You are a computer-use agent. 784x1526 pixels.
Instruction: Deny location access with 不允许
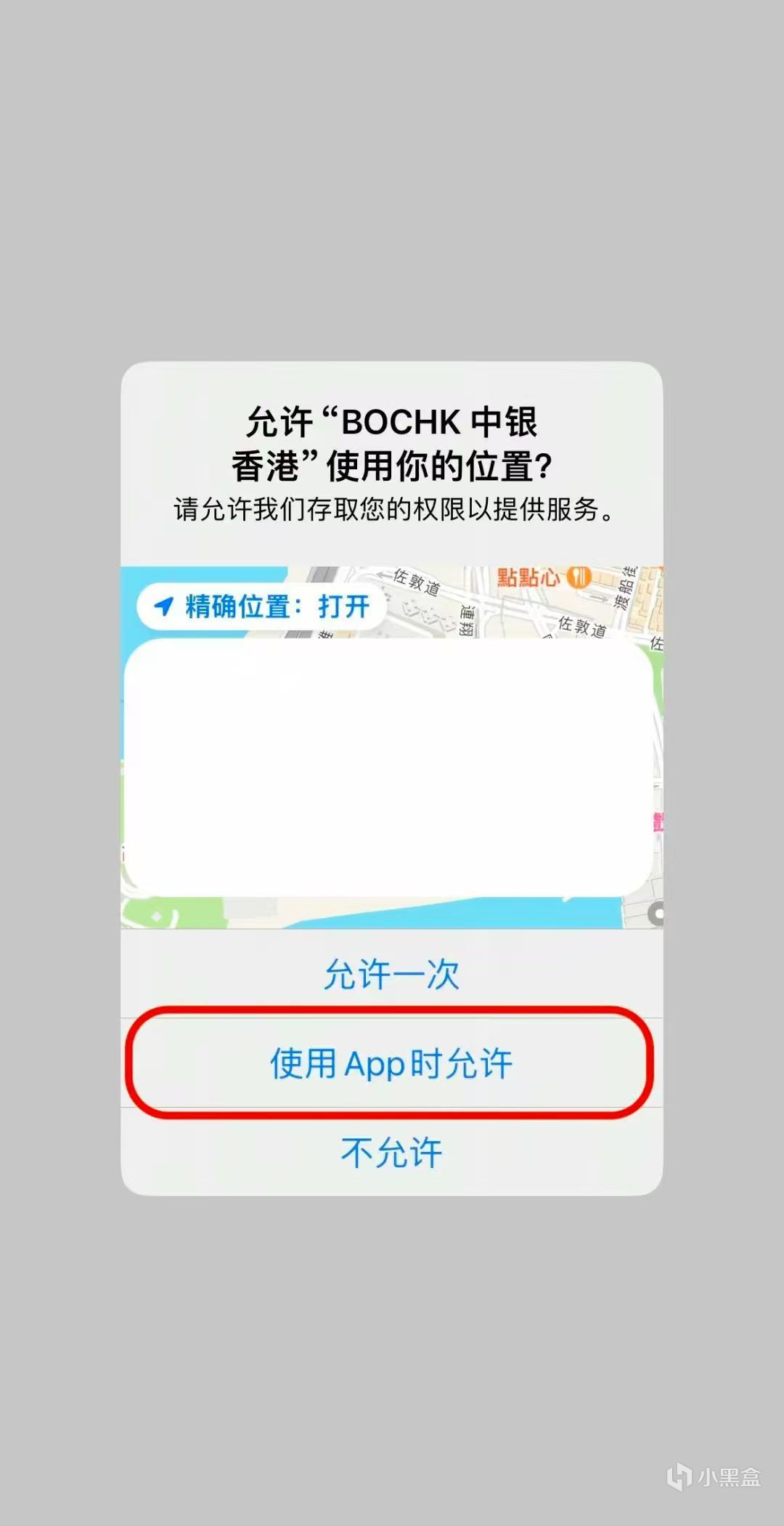click(x=391, y=1153)
